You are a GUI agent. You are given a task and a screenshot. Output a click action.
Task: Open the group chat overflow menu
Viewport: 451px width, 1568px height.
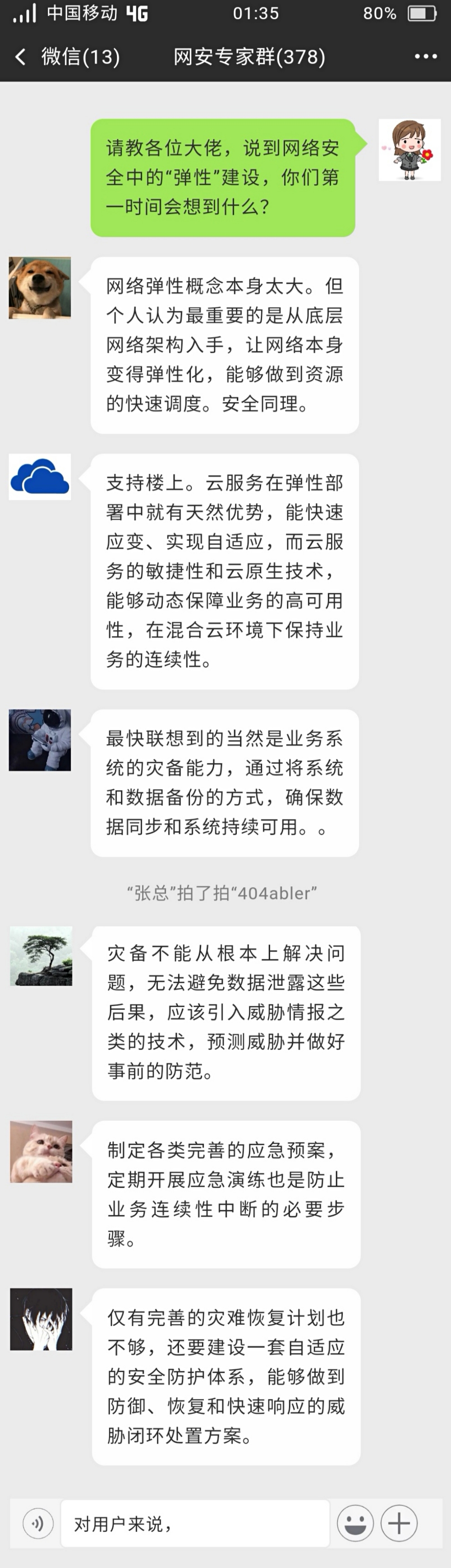[425, 56]
